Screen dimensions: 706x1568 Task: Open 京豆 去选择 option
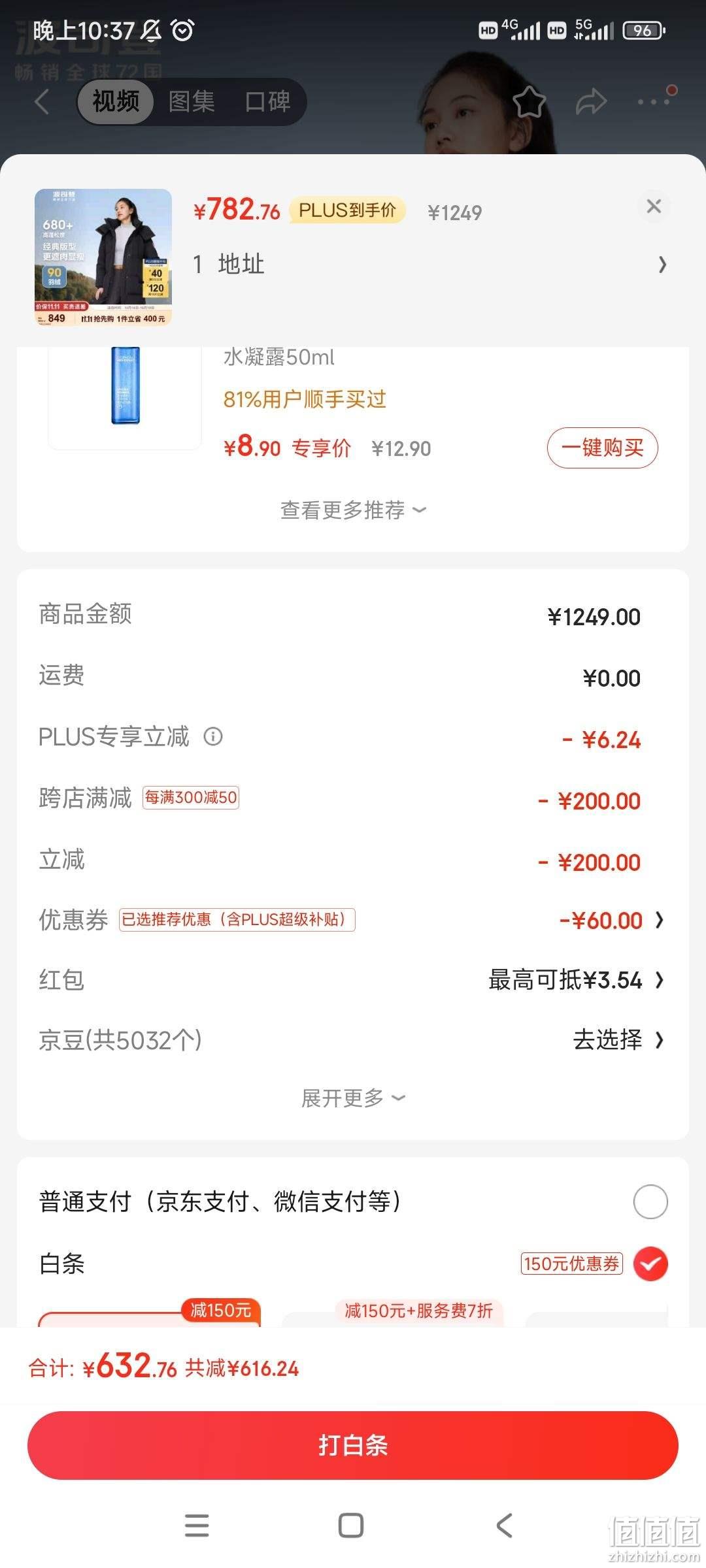618,1040
